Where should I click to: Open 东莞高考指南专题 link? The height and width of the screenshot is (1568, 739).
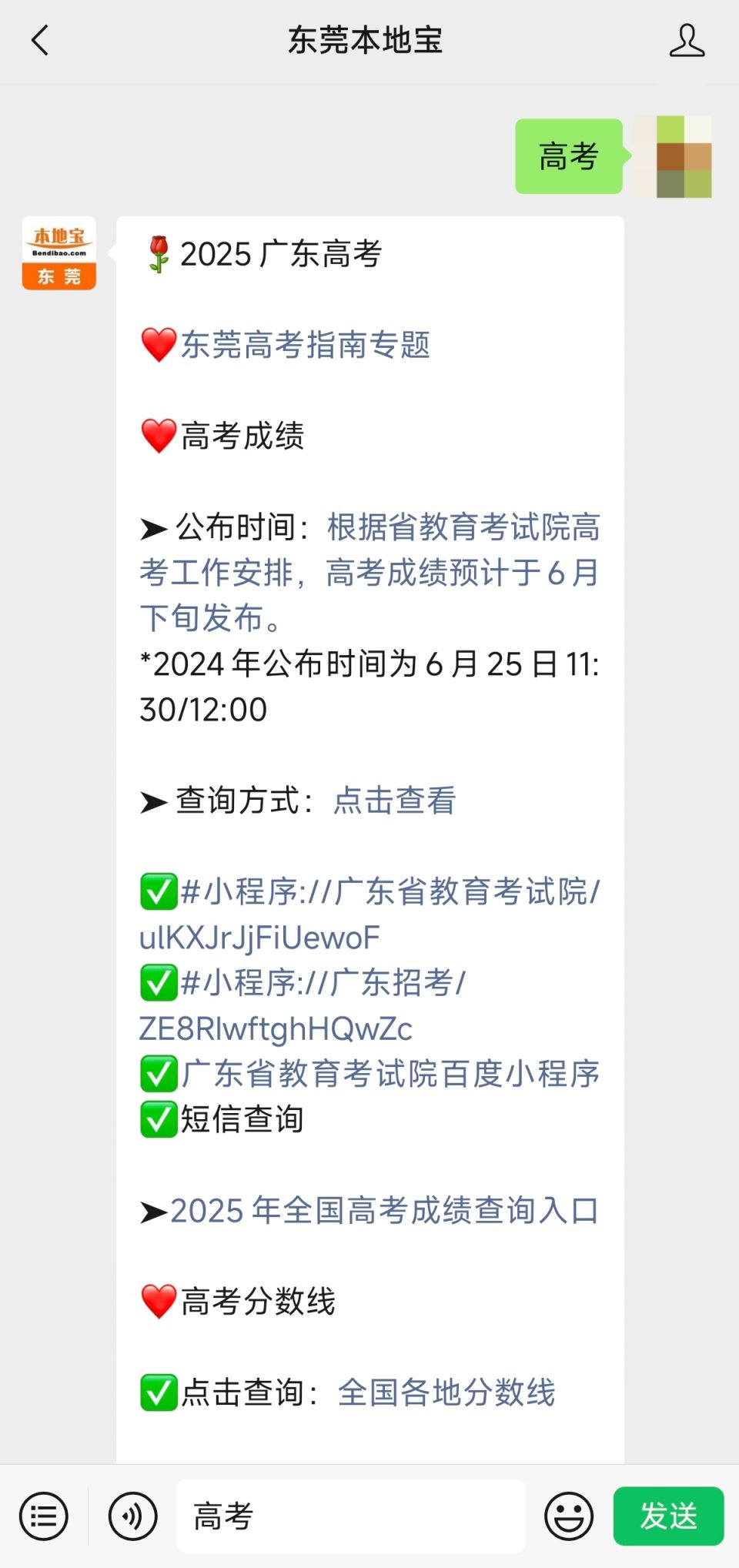pos(305,345)
